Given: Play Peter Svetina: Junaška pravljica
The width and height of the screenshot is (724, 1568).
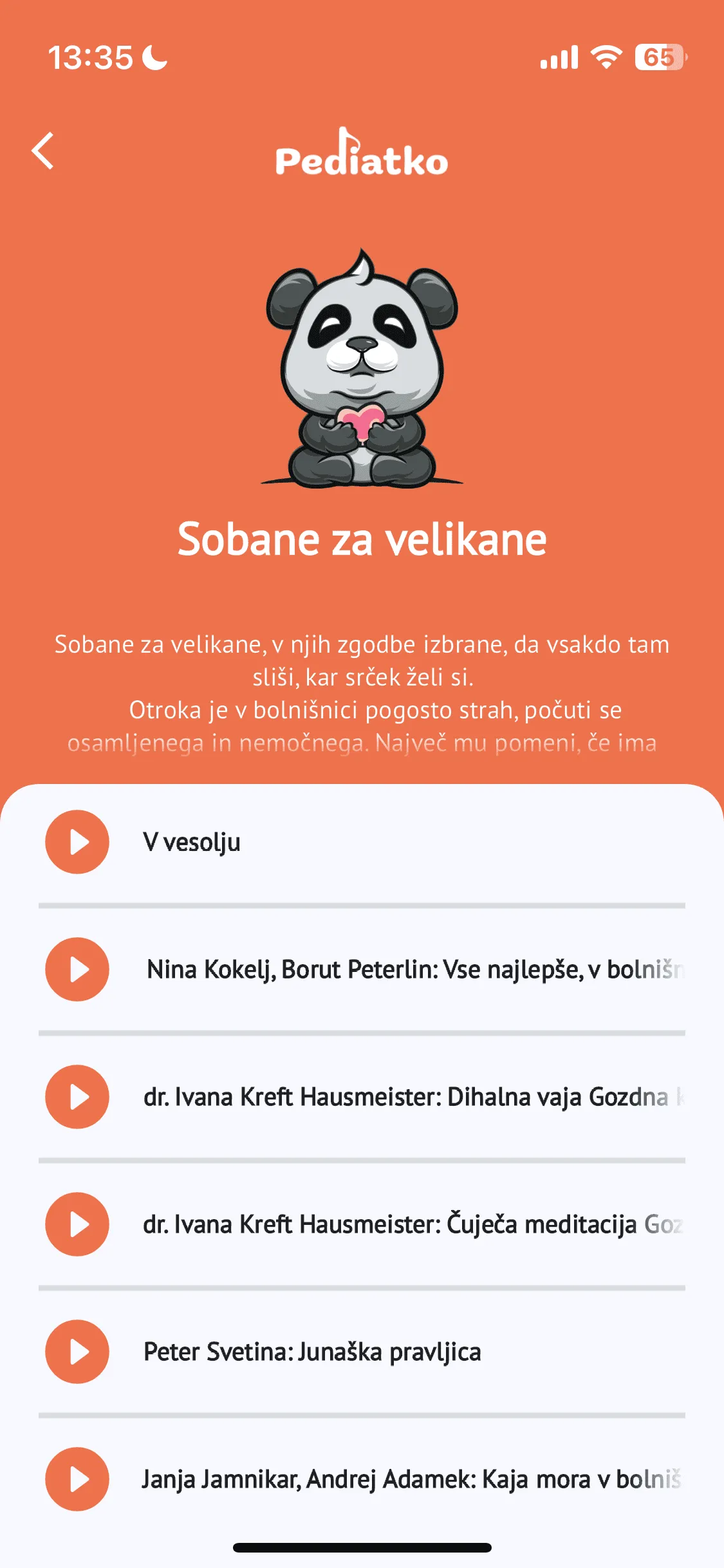Looking at the screenshot, I should (77, 1351).
